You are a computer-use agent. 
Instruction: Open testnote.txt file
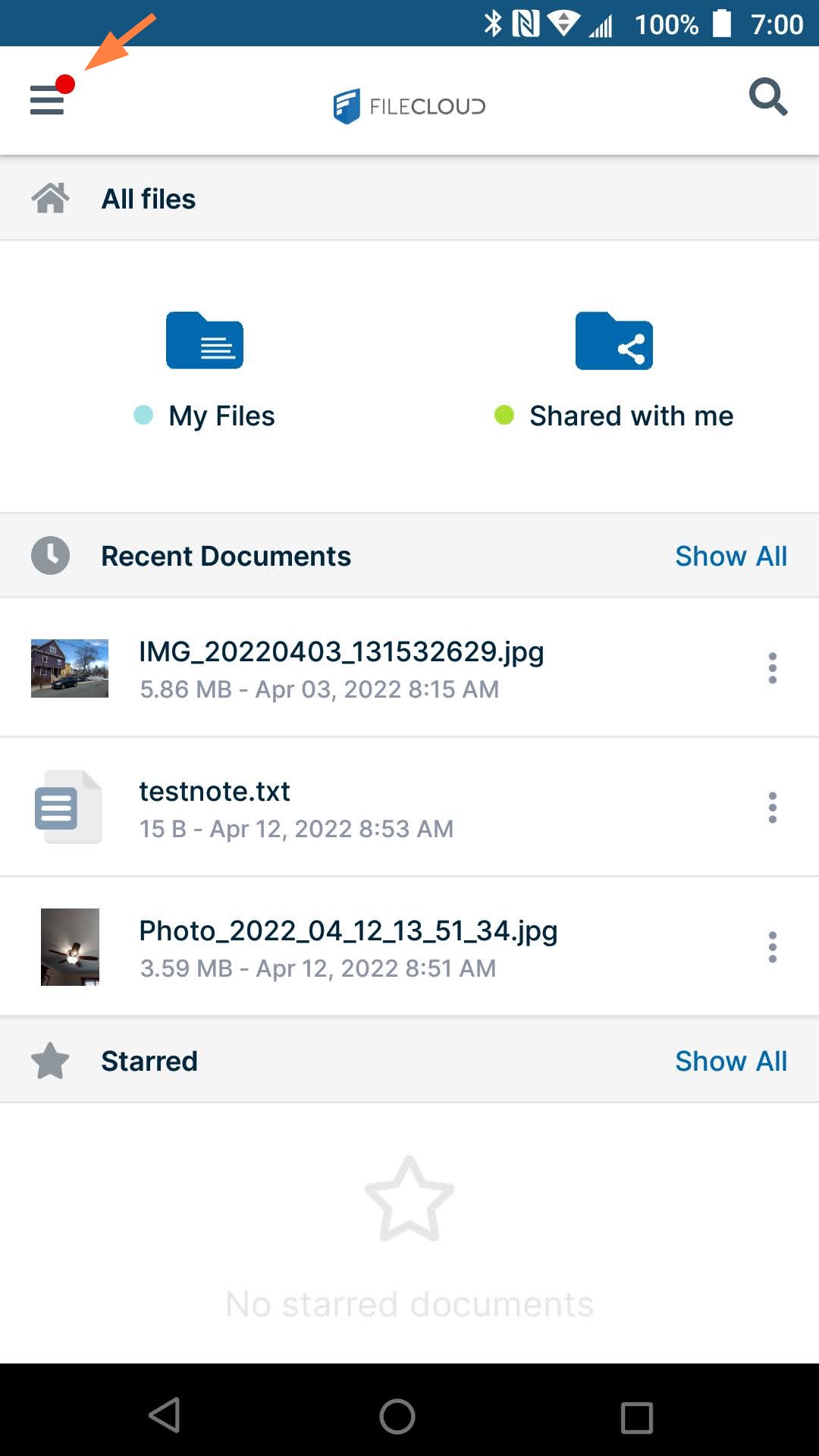[215, 792]
